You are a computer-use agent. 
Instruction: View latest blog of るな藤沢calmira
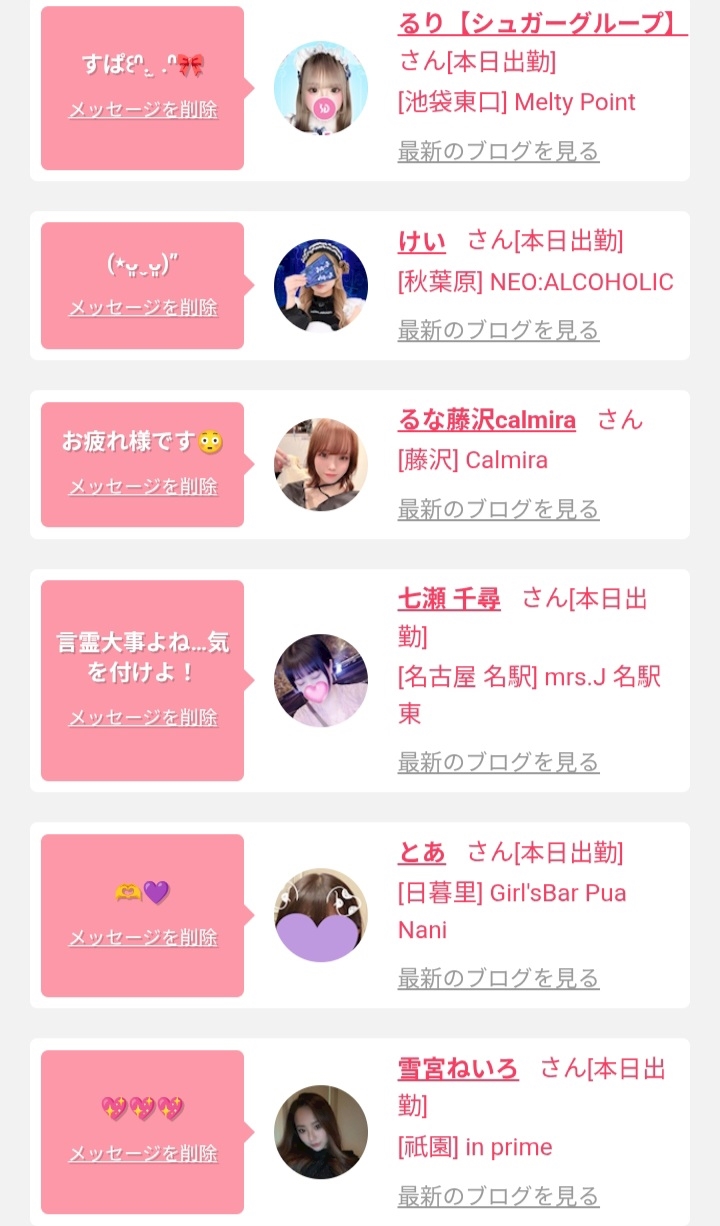pyautogui.click(x=498, y=509)
